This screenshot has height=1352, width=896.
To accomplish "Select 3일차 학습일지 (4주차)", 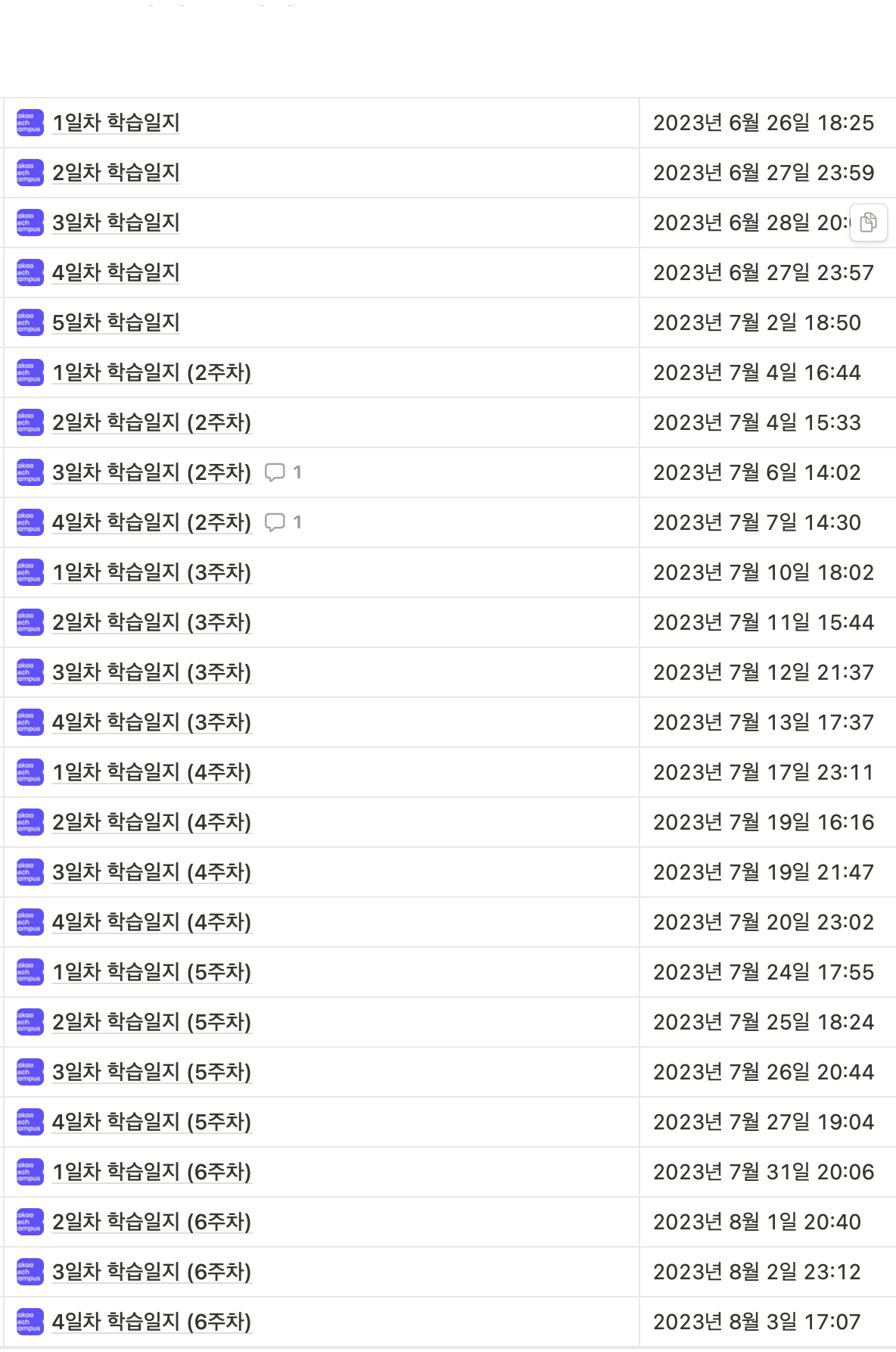I will [x=151, y=872].
